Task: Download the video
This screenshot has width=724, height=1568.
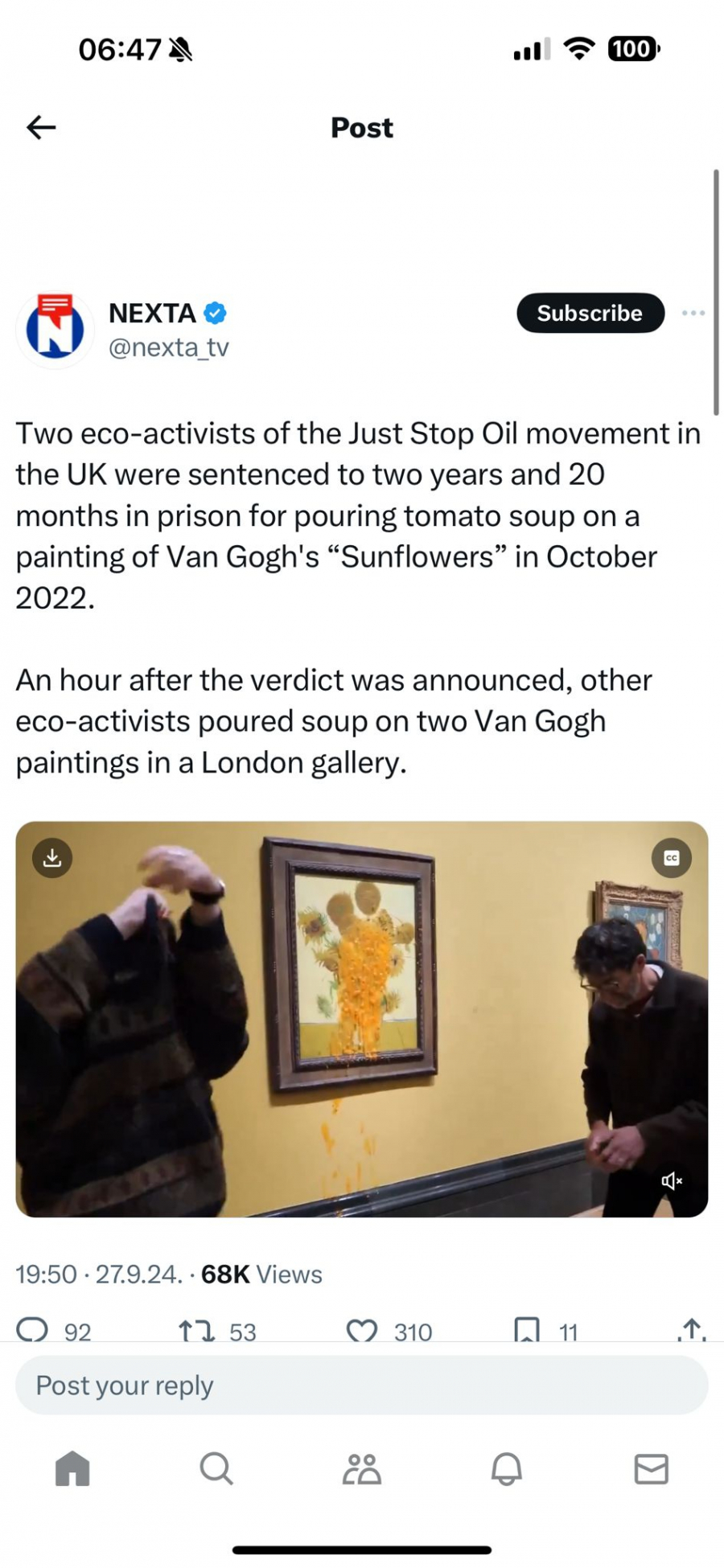Action: point(52,857)
